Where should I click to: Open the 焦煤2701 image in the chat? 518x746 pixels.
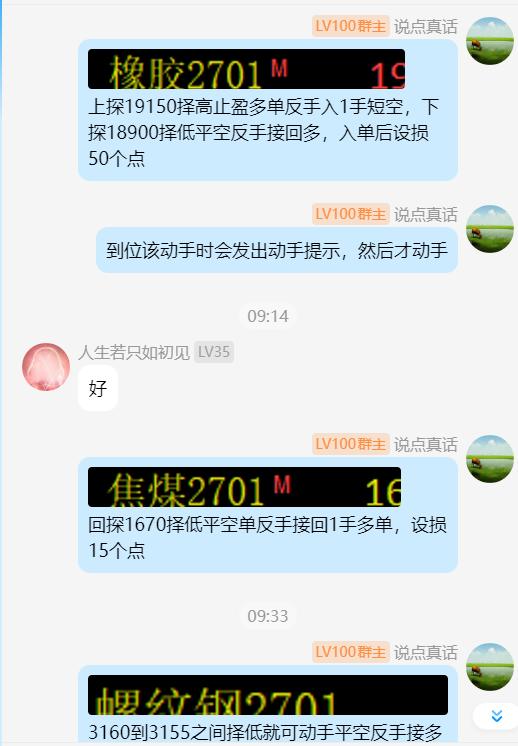pos(244,487)
